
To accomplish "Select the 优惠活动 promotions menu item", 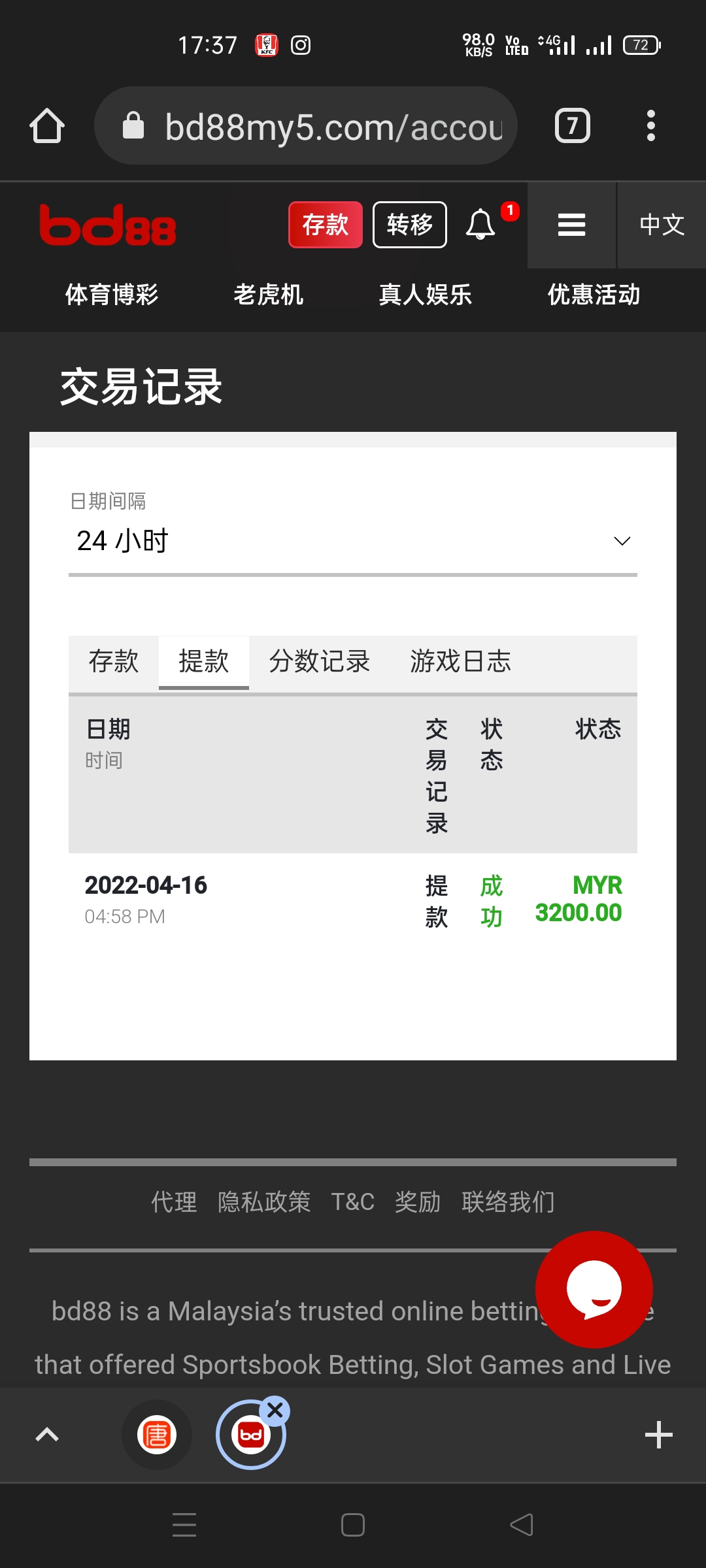I will pyautogui.click(x=594, y=295).
